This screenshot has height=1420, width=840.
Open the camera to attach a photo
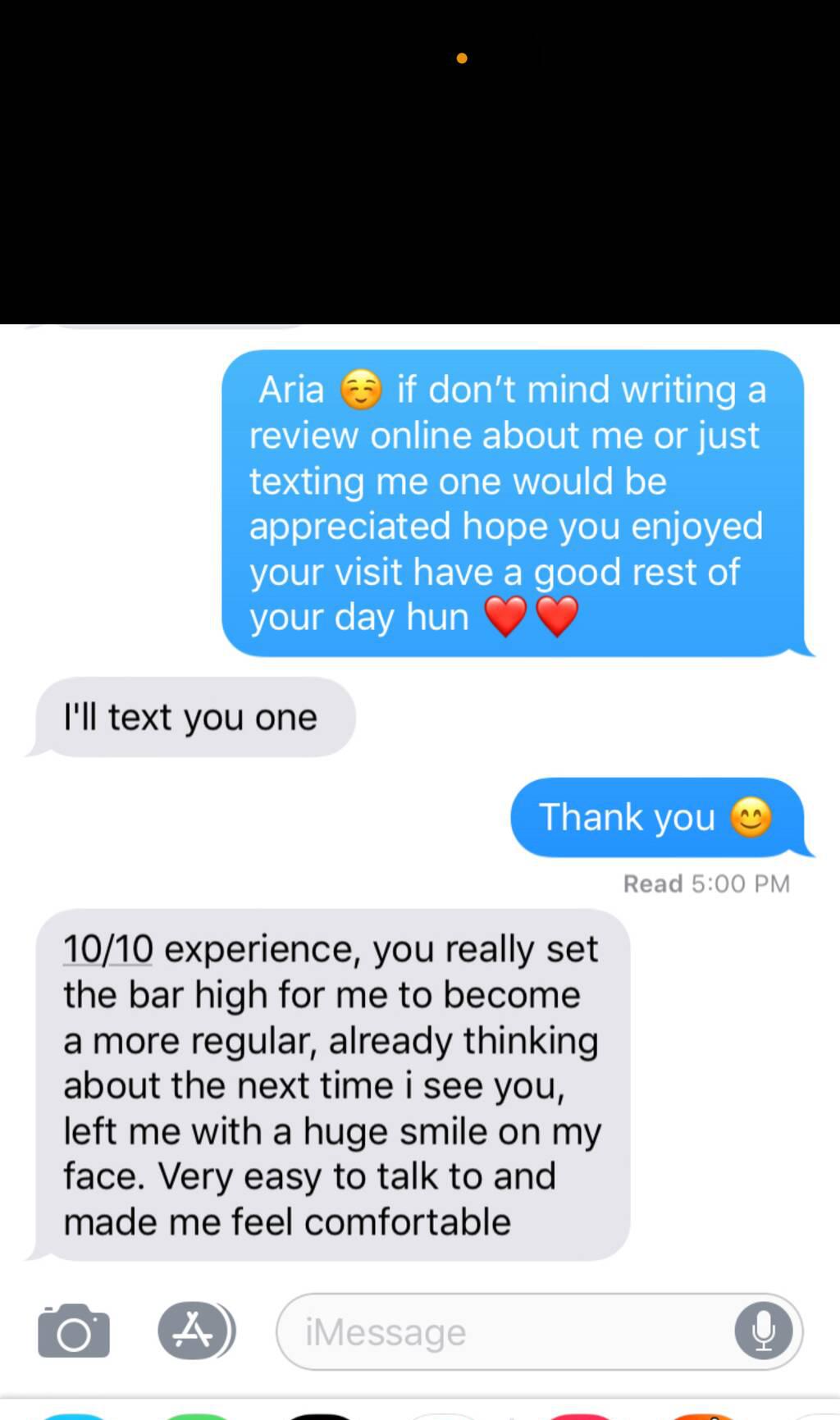(x=74, y=1331)
